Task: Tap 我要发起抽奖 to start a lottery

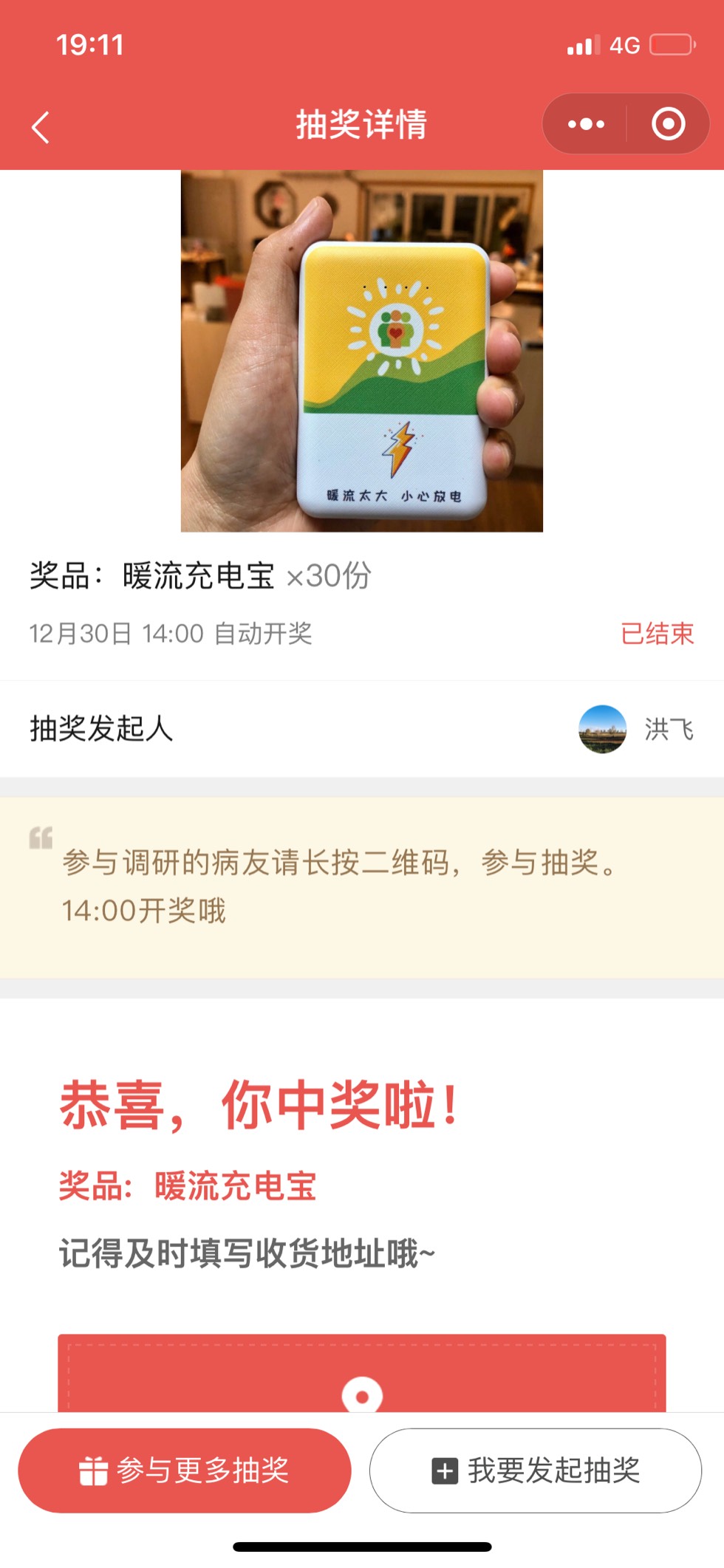Action: (x=536, y=1470)
